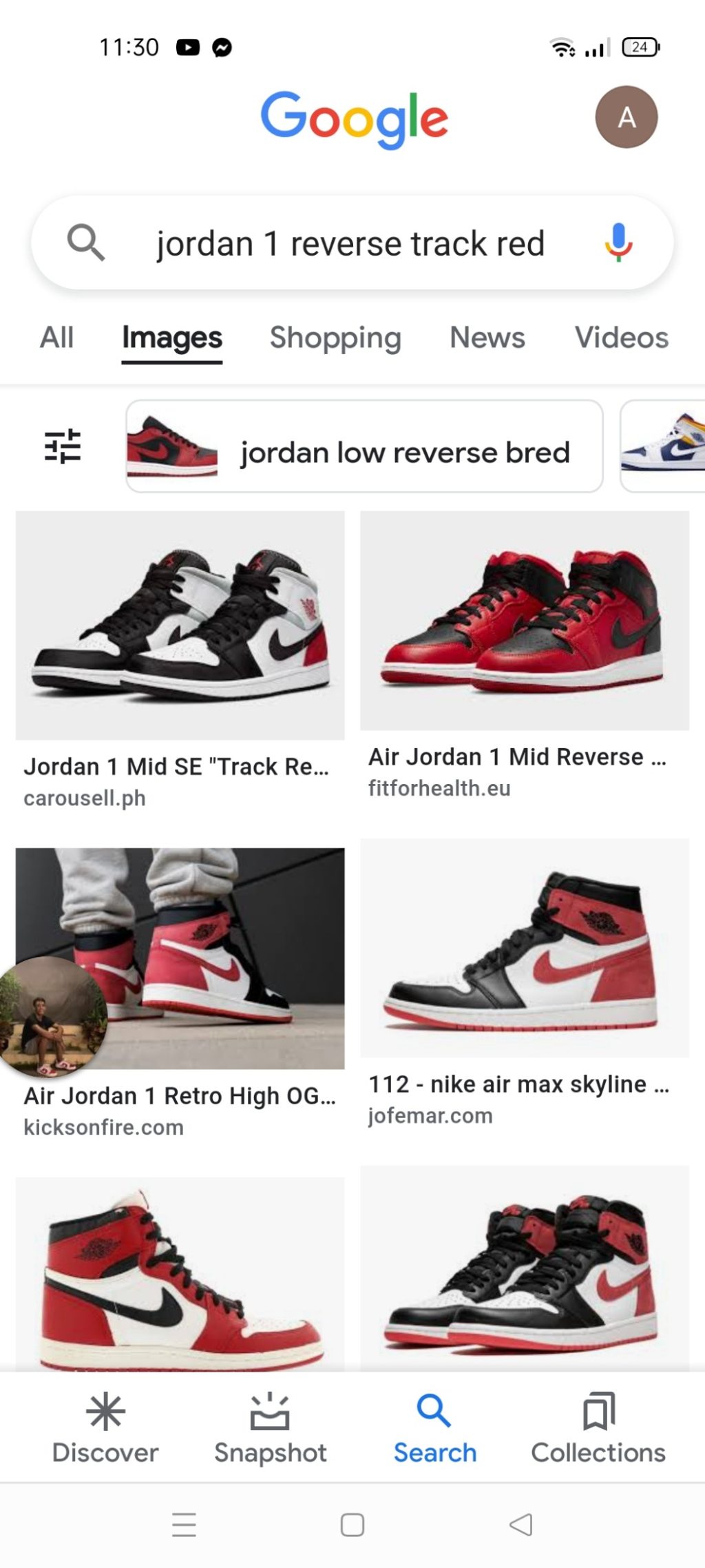Switch to the Shopping tab

point(335,338)
